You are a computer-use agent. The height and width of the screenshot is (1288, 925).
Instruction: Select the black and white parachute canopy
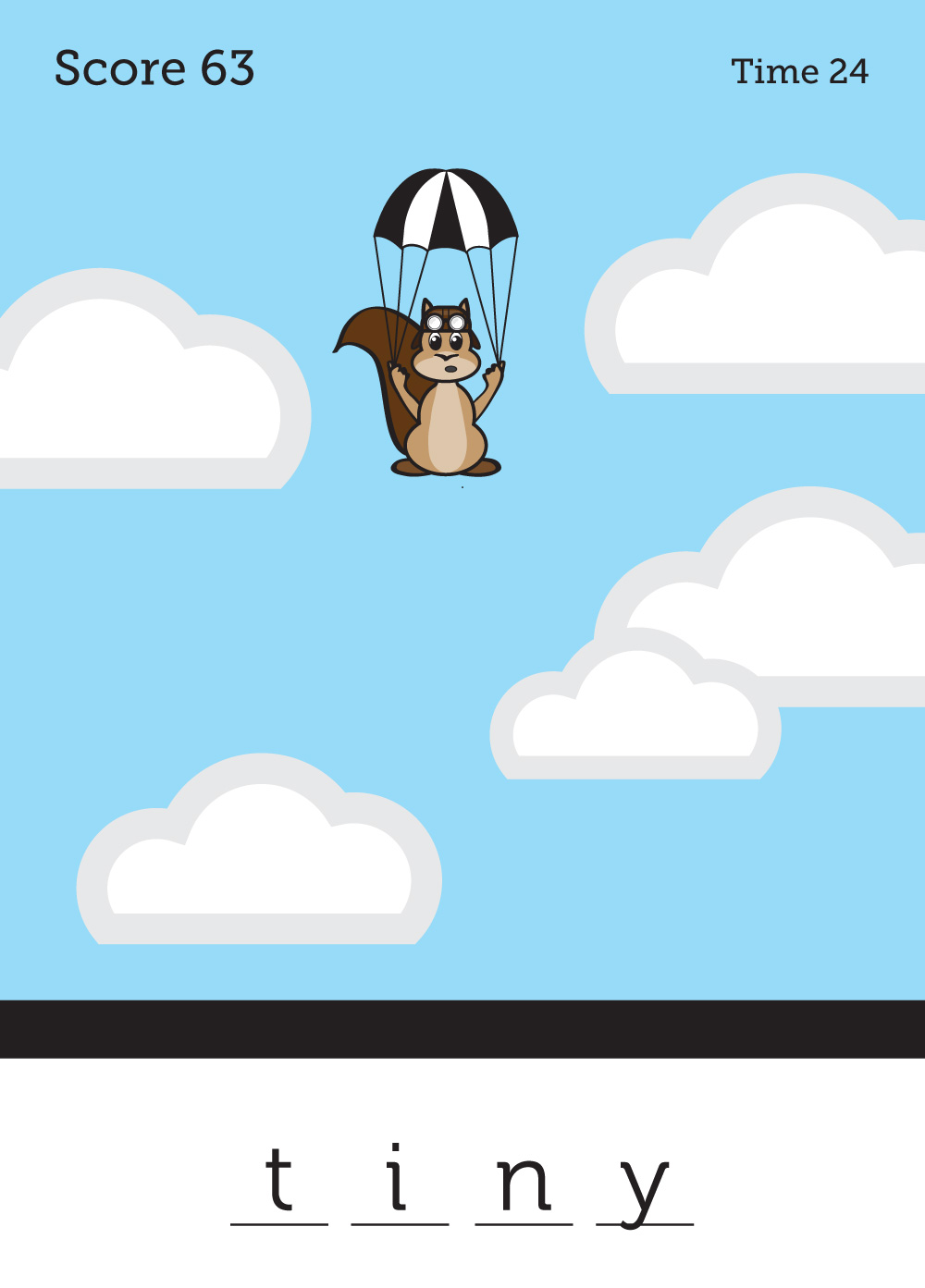447,208
